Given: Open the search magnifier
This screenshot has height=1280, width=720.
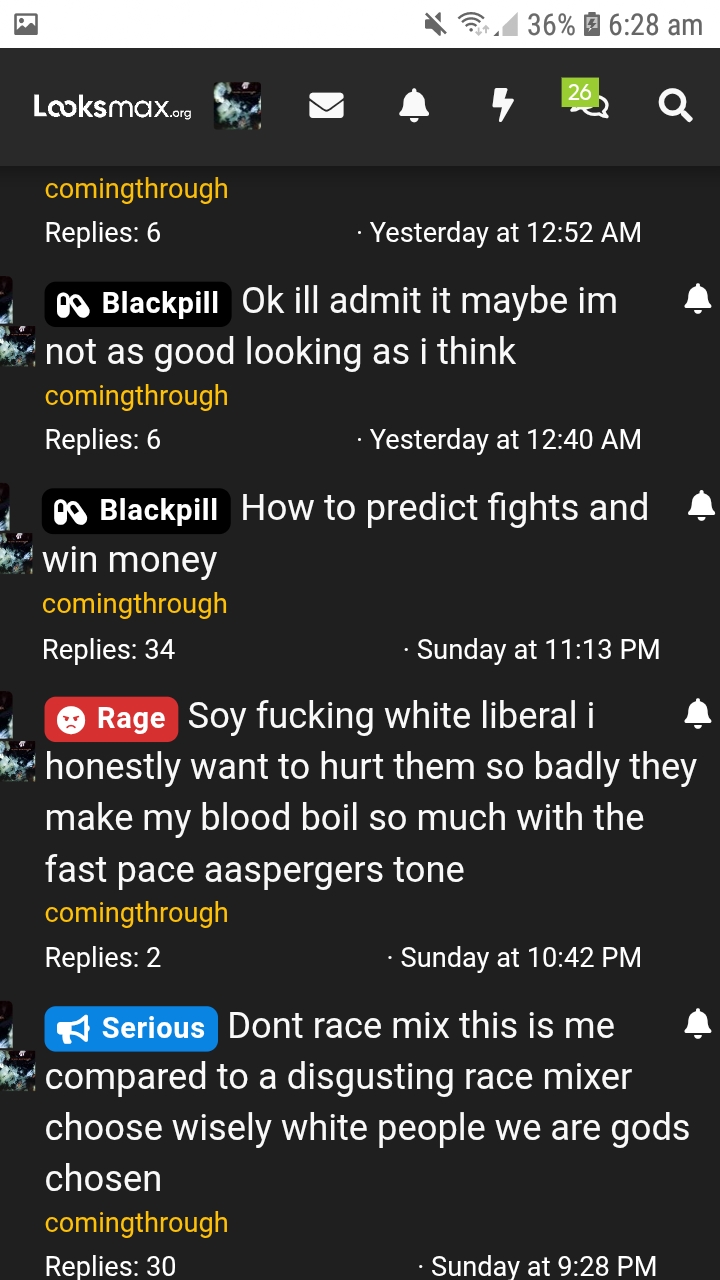Looking at the screenshot, I should click(675, 106).
